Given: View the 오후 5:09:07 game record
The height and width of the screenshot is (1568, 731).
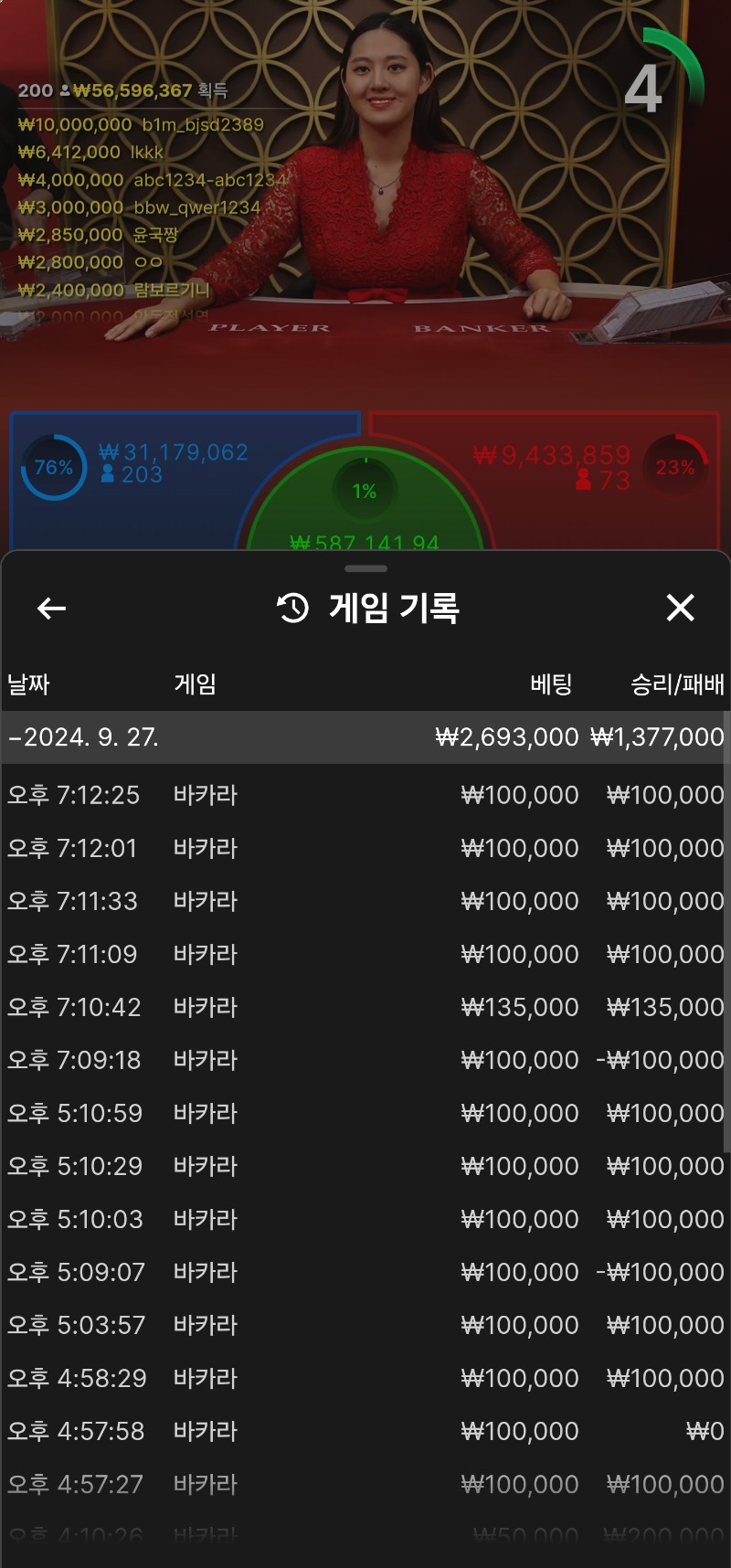Looking at the screenshot, I should [365, 1272].
